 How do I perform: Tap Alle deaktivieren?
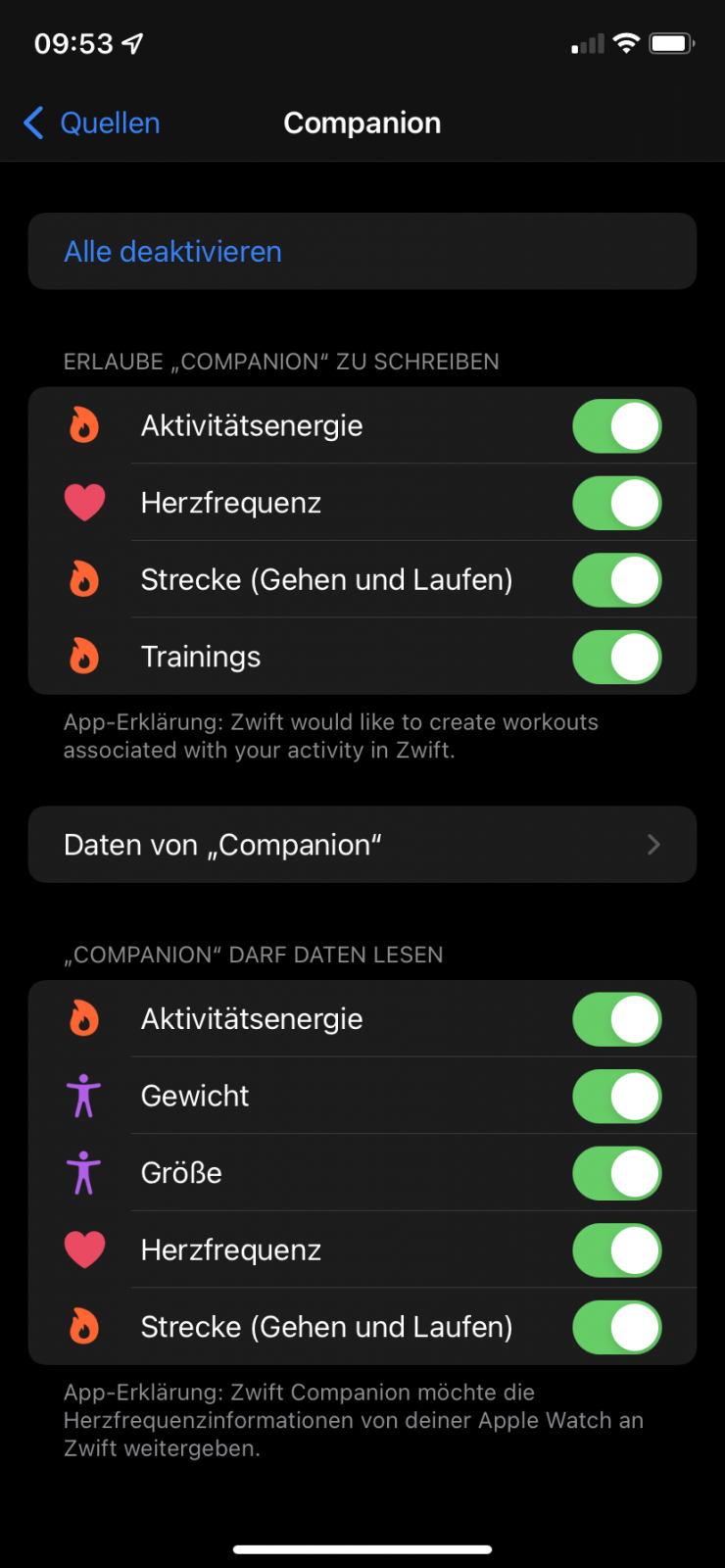tap(172, 252)
